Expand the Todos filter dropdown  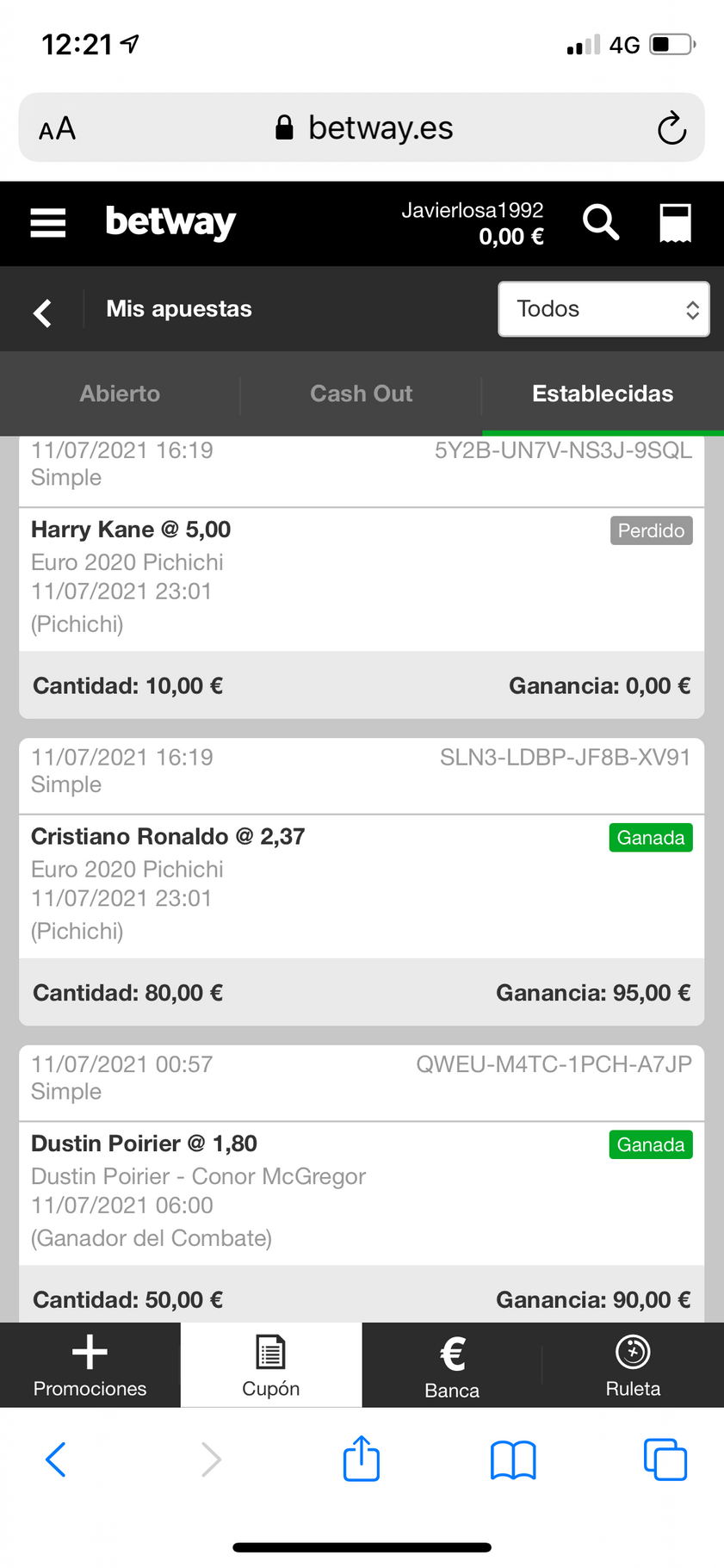(x=603, y=309)
